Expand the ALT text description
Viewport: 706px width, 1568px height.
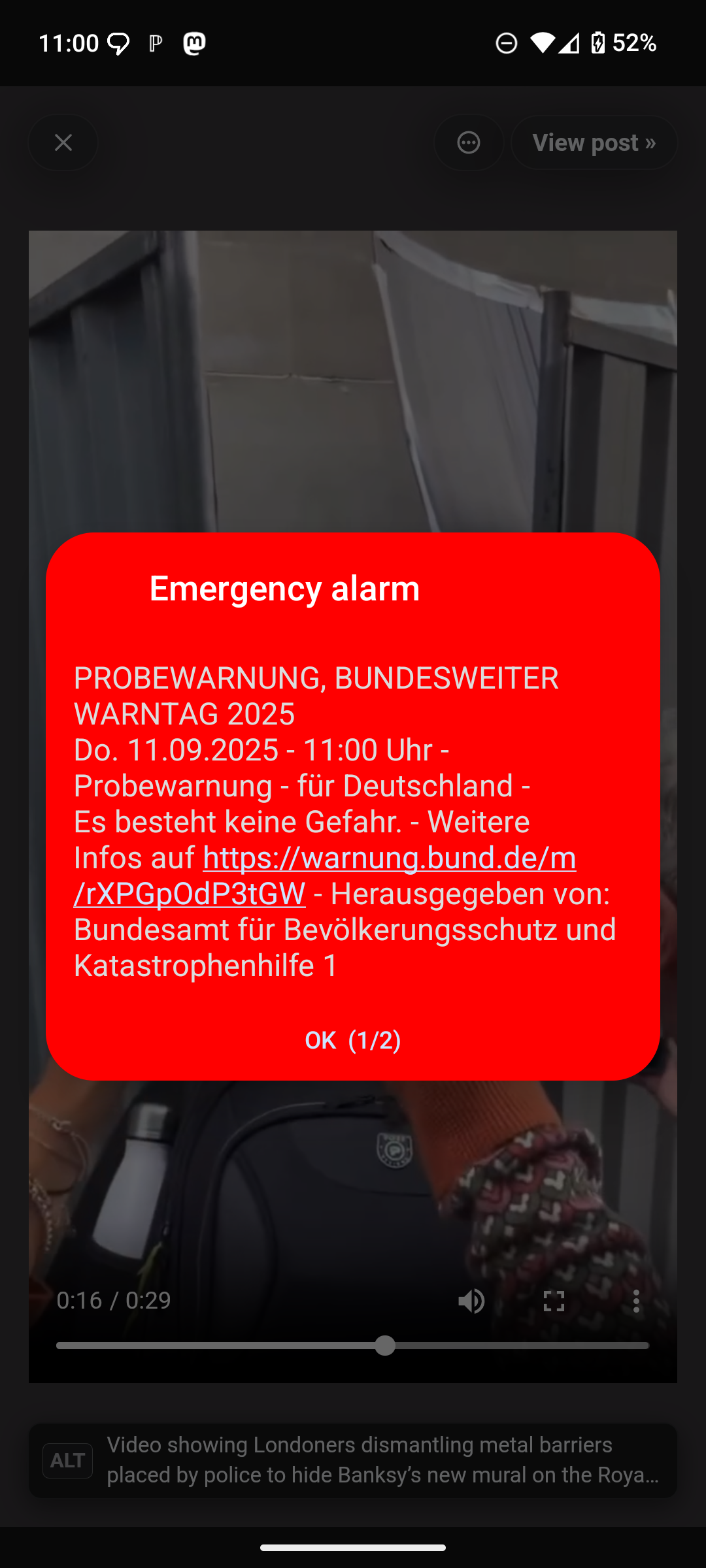353,1460
